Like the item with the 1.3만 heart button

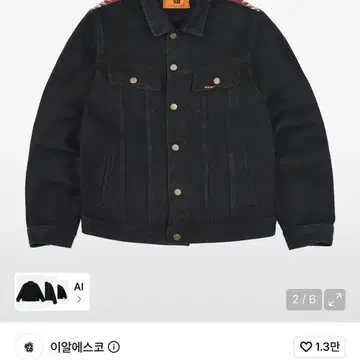coord(320,347)
